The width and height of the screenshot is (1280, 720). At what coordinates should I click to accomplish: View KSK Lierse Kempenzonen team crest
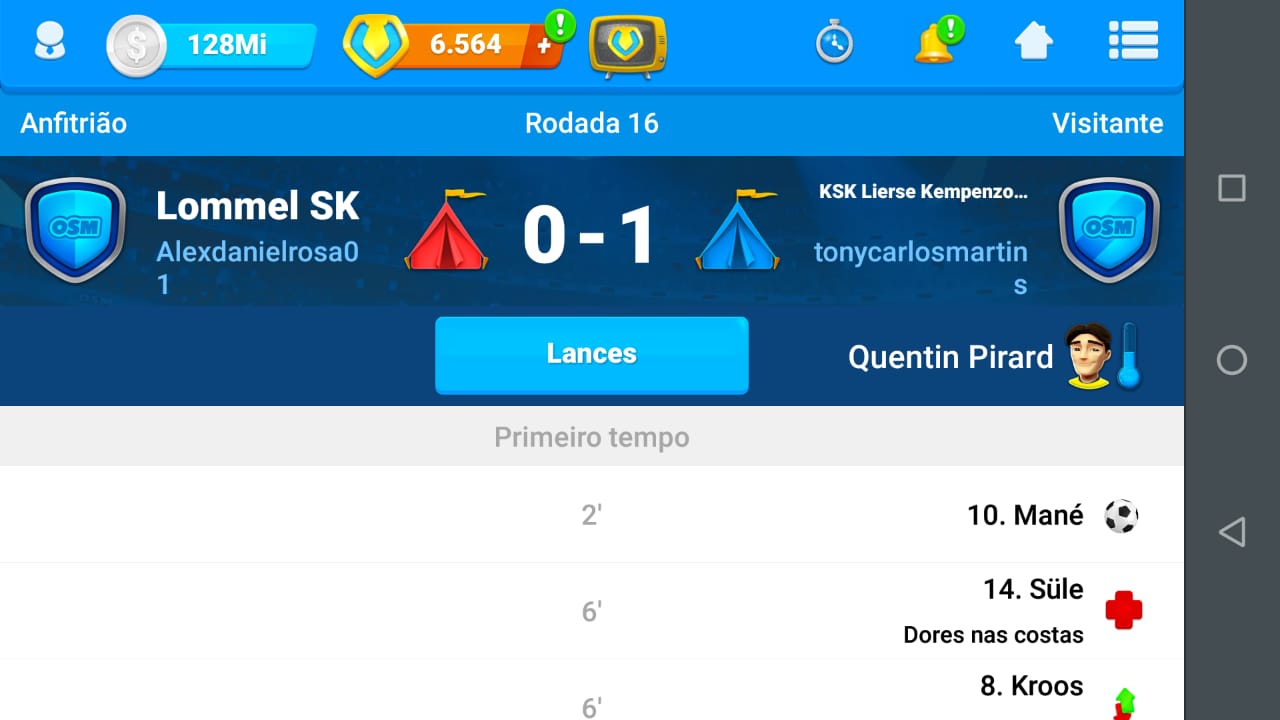[1108, 230]
